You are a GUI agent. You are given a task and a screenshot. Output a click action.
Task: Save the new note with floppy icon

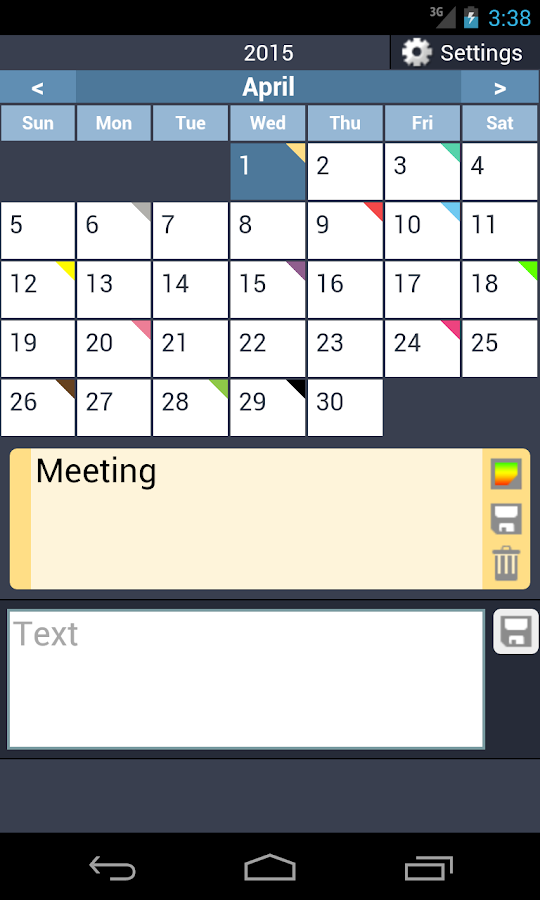coord(516,631)
